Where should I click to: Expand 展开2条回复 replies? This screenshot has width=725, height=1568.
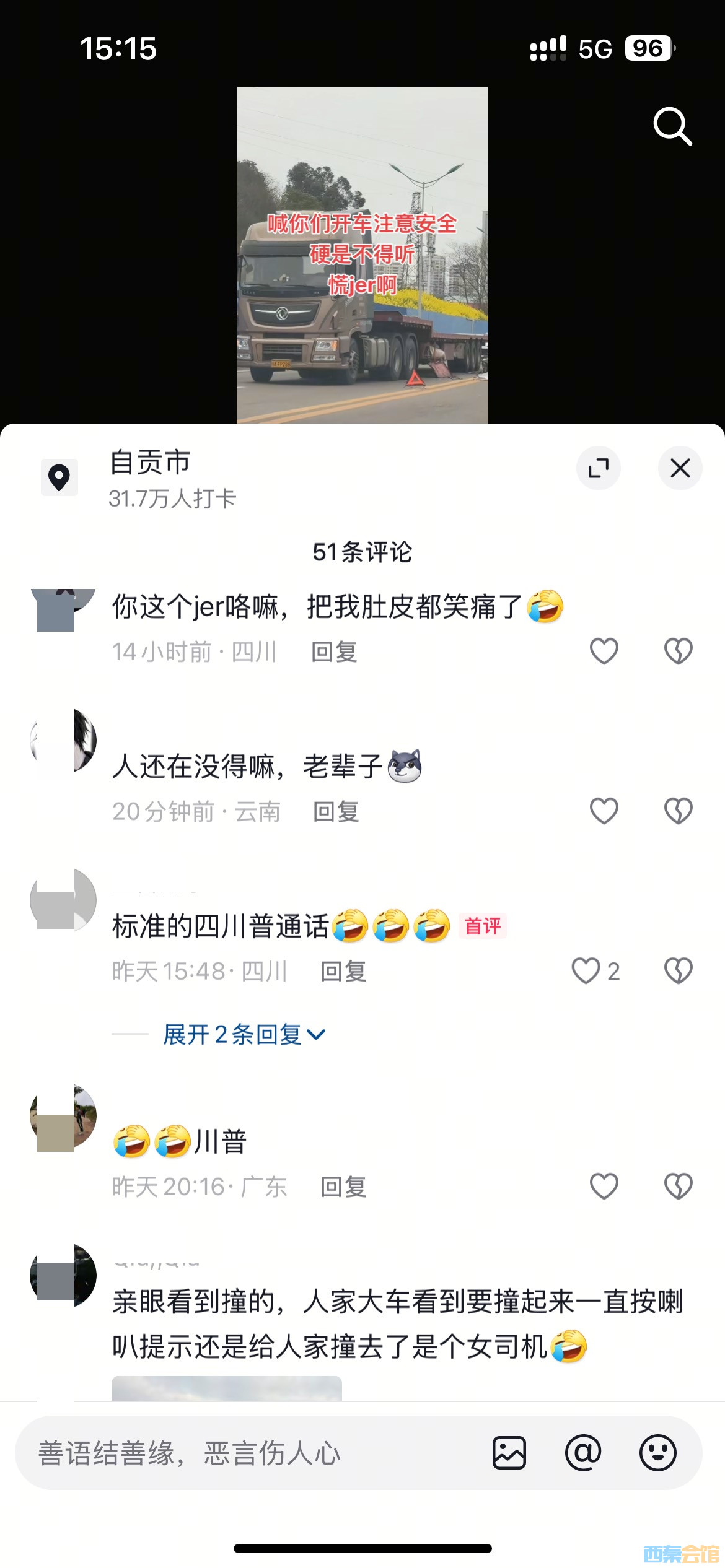coord(244,1034)
